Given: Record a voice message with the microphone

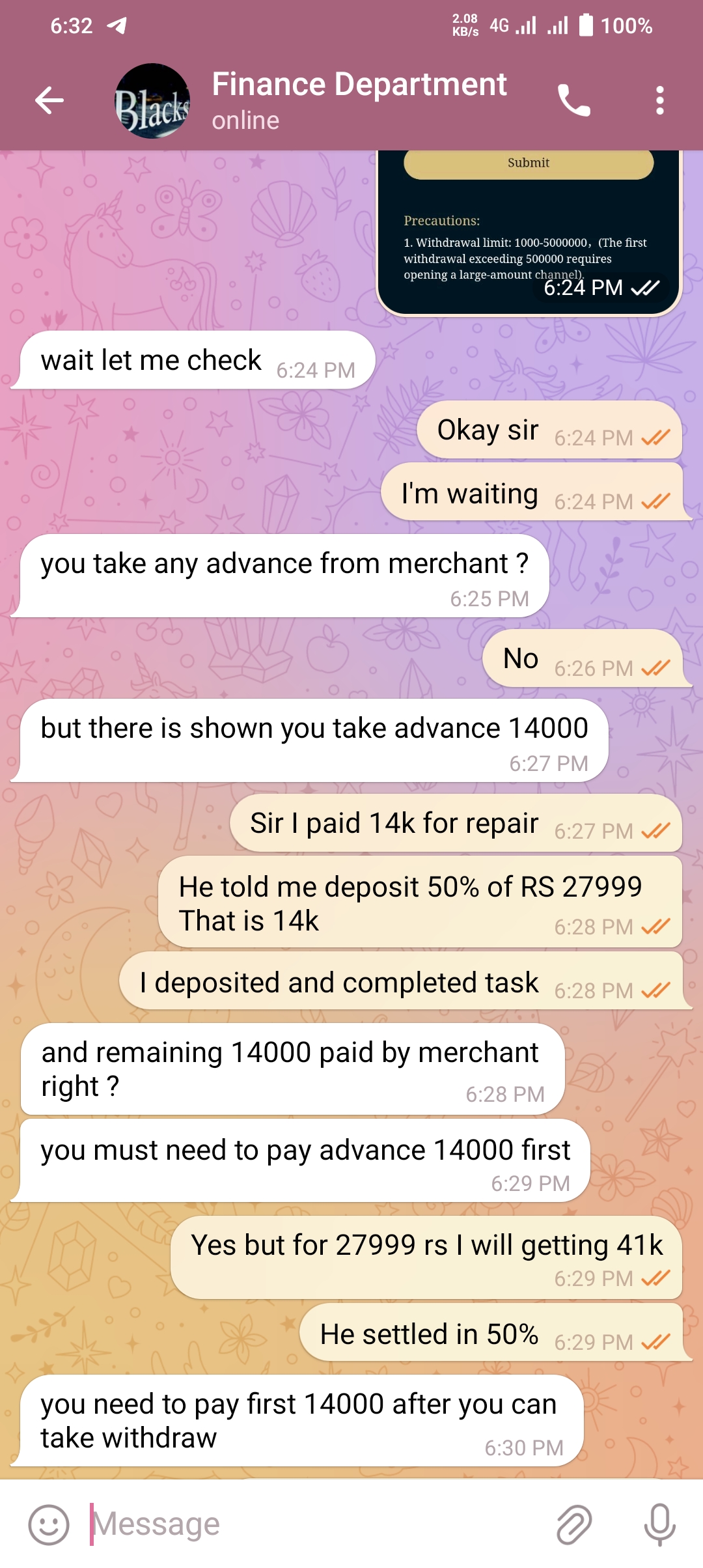Looking at the screenshot, I should 659,1524.
